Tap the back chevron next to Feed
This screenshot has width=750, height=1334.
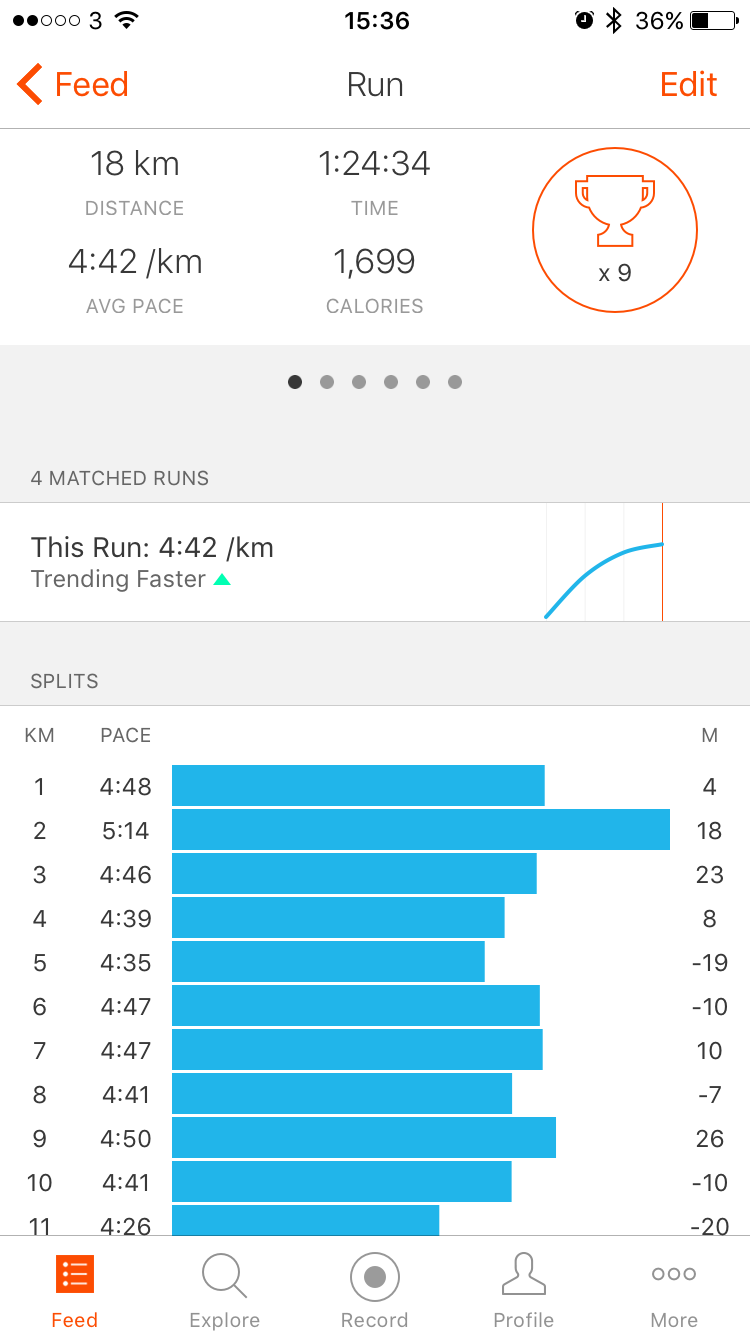point(28,85)
